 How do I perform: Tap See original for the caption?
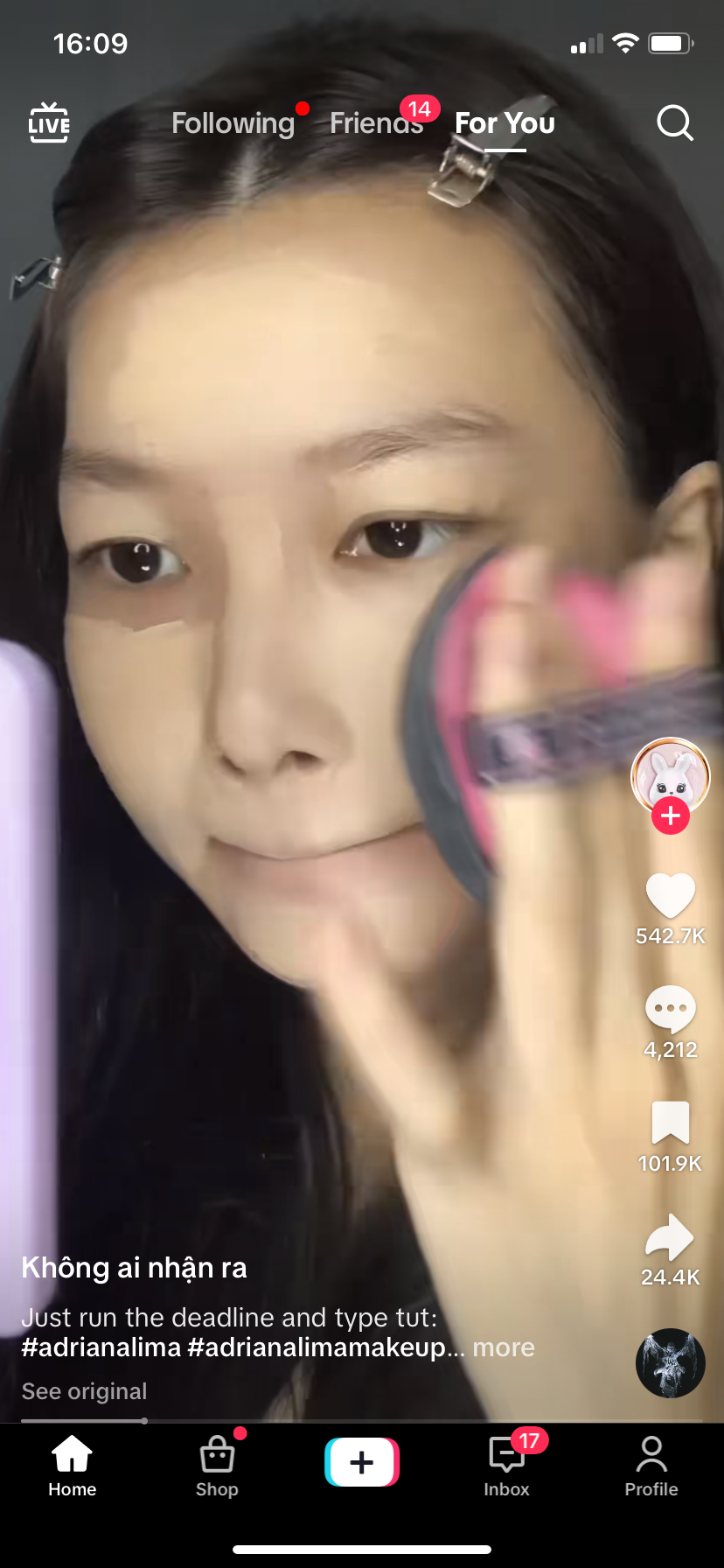coord(84,1391)
